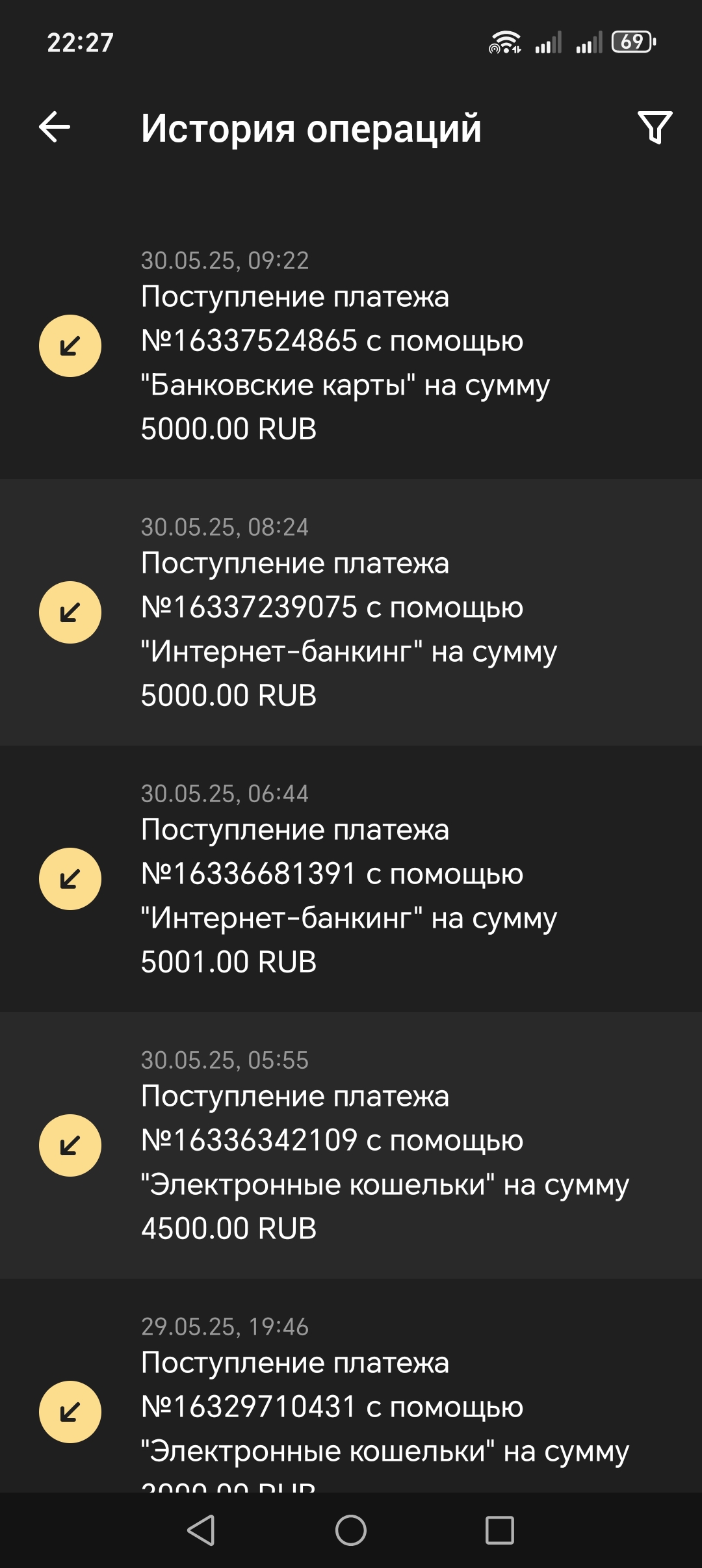702x1568 pixels.
Task: Open payment №16336342109 for 4500.00 RUB
Action: tap(351, 1145)
